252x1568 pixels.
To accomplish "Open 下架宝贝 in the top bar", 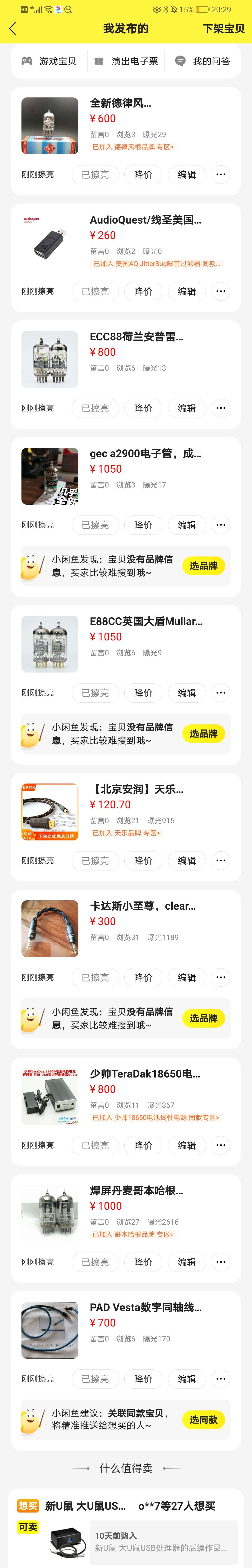I will pos(223,29).
